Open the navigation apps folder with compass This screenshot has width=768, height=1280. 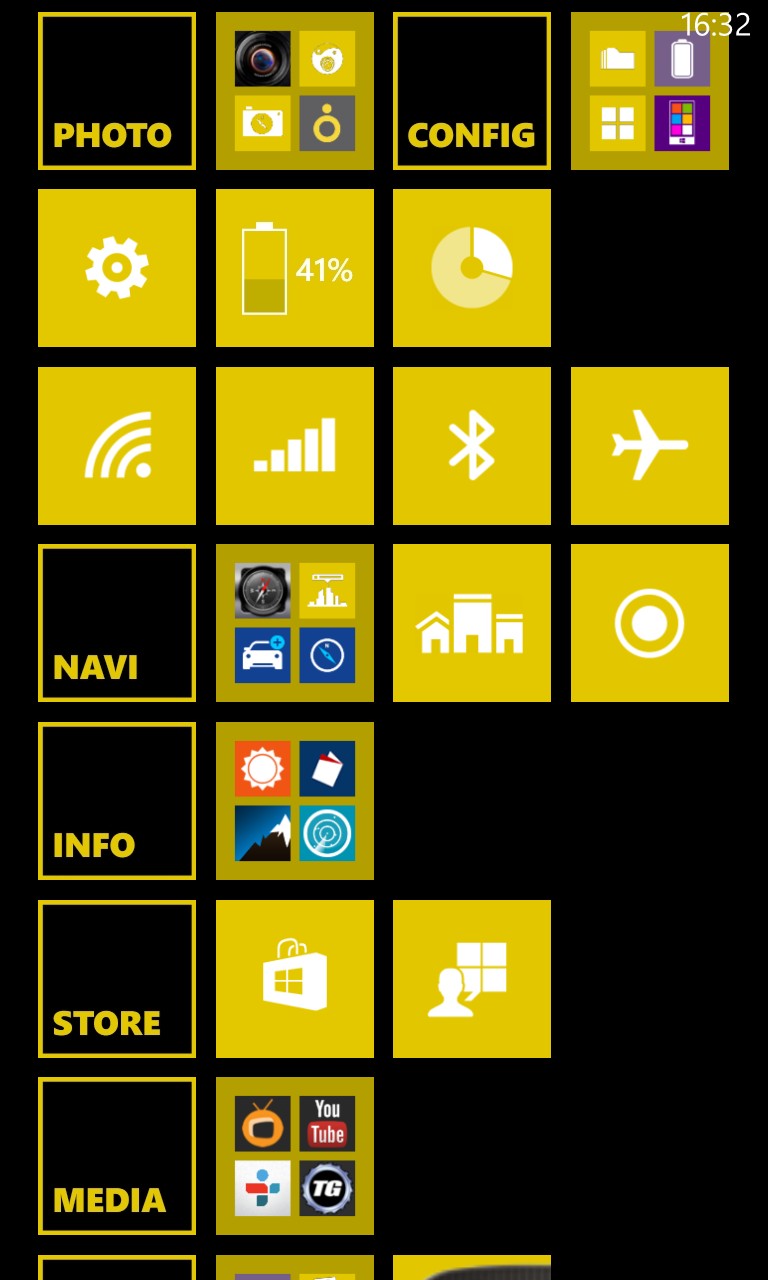pos(295,623)
